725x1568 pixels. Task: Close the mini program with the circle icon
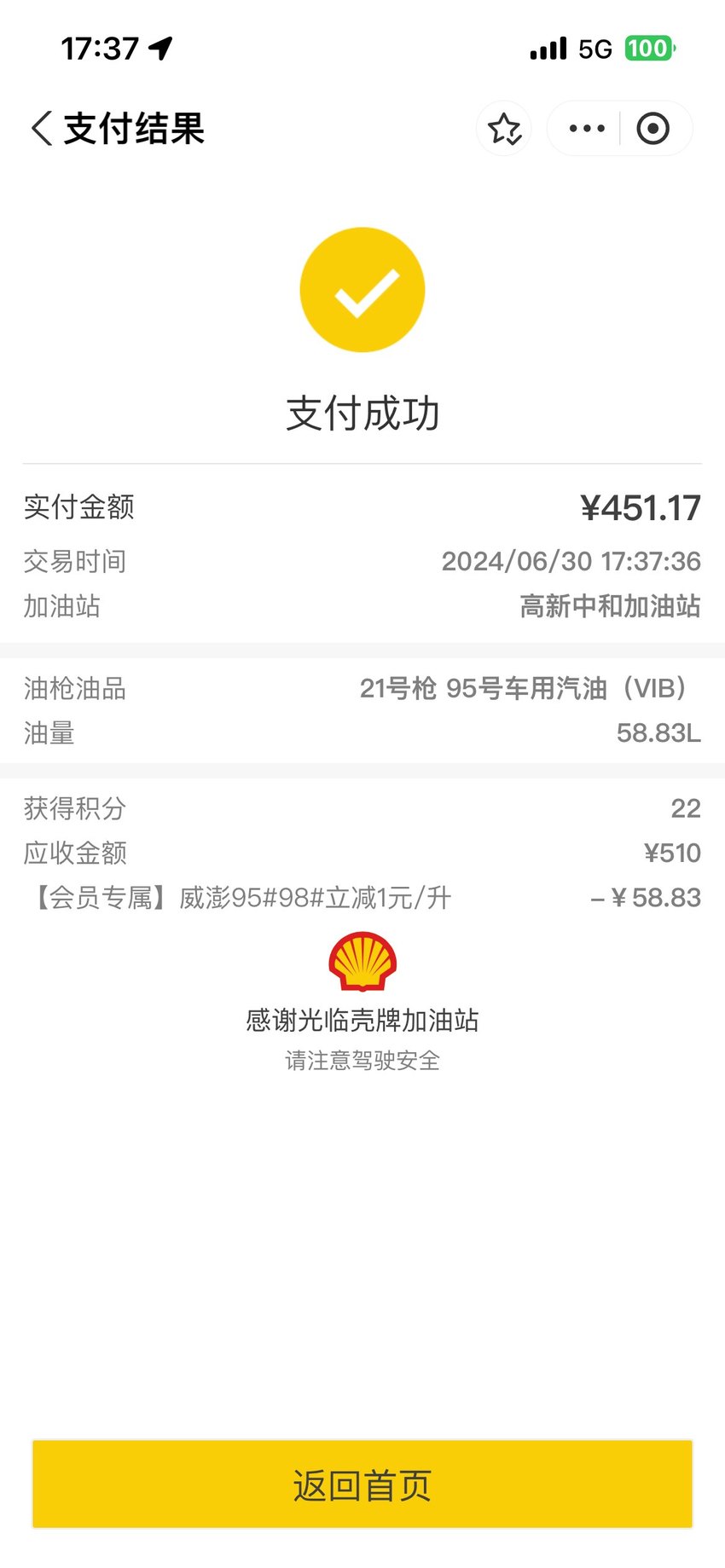tap(653, 129)
